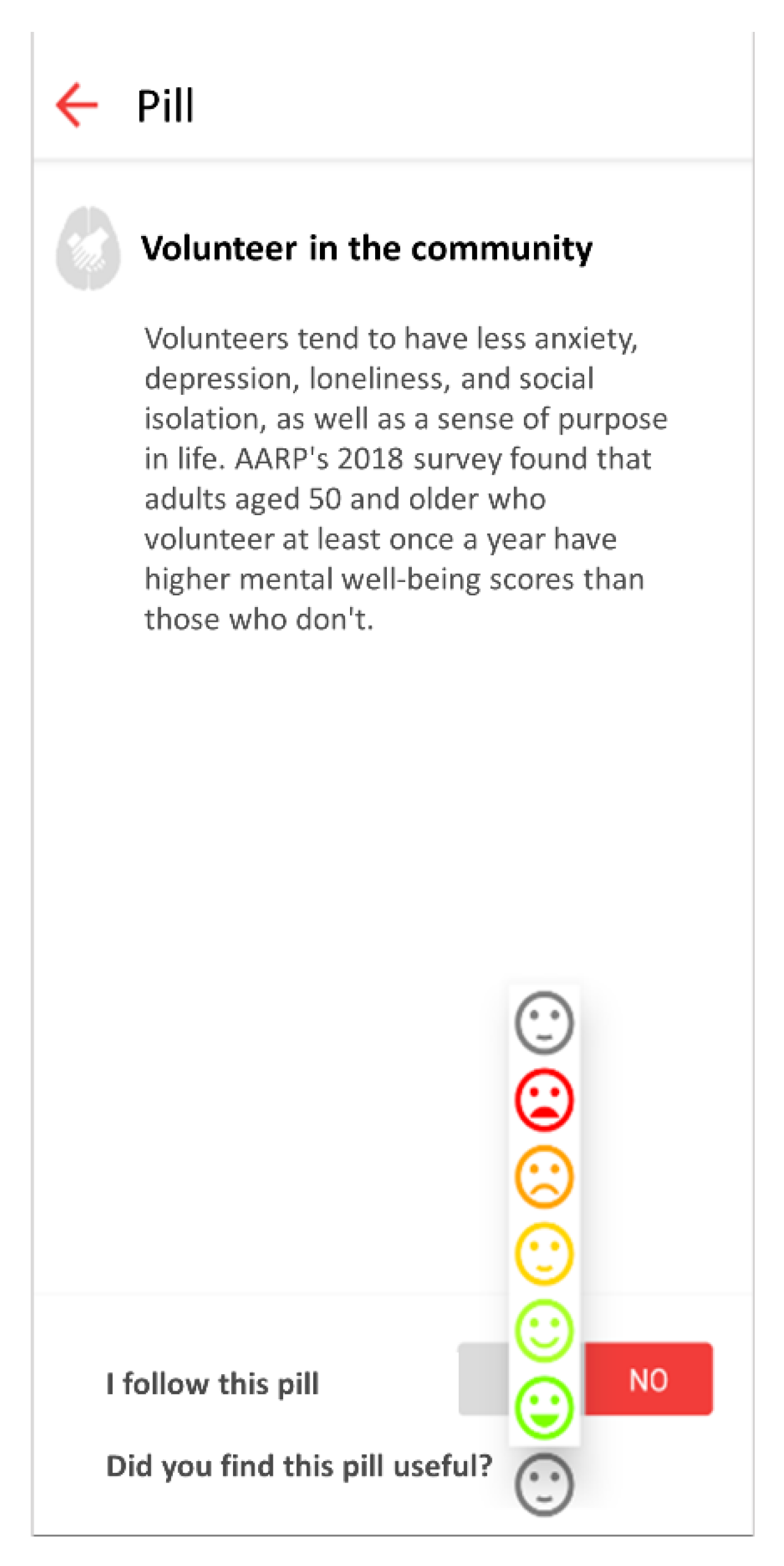This screenshot has height=1566, width=784.
Task: Choose the gray neutral face at top
Action: (x=544, y=1022)
